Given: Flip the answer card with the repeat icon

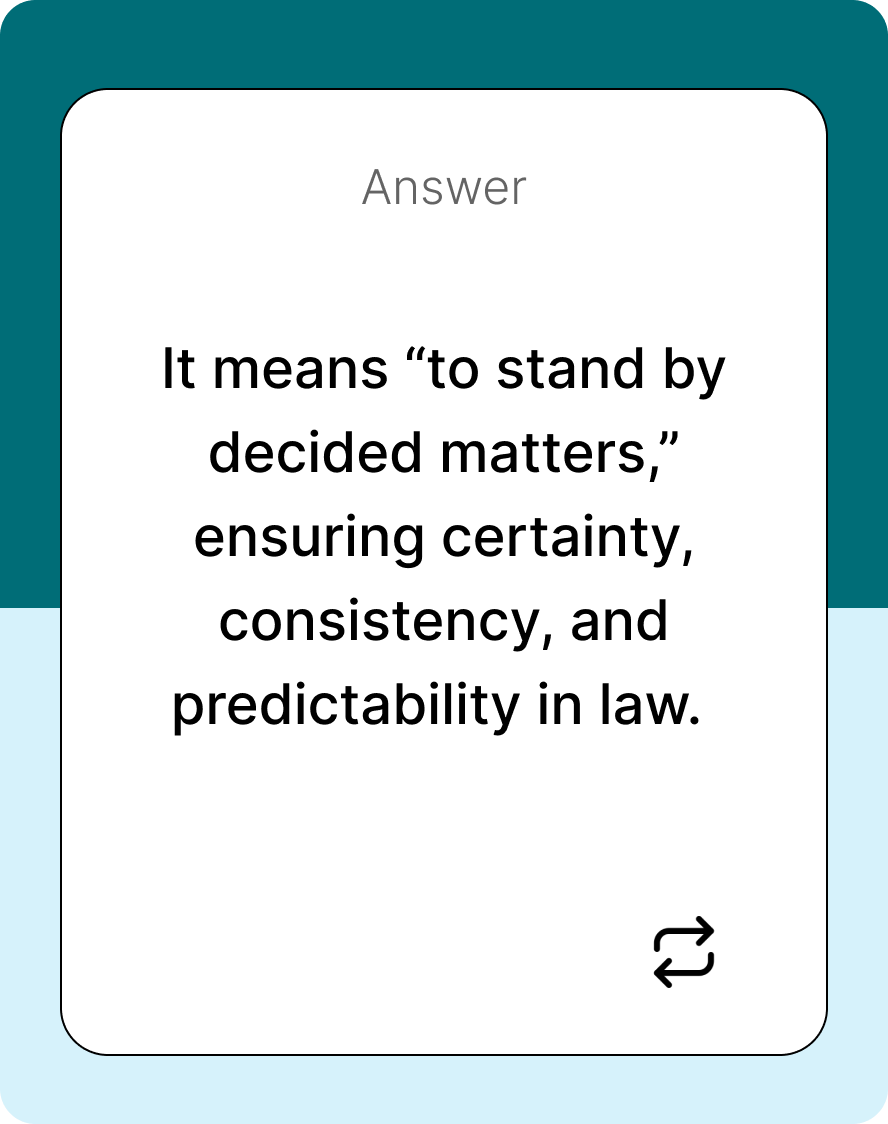Looking at the screenshot, I should click(x=684, y=951).
